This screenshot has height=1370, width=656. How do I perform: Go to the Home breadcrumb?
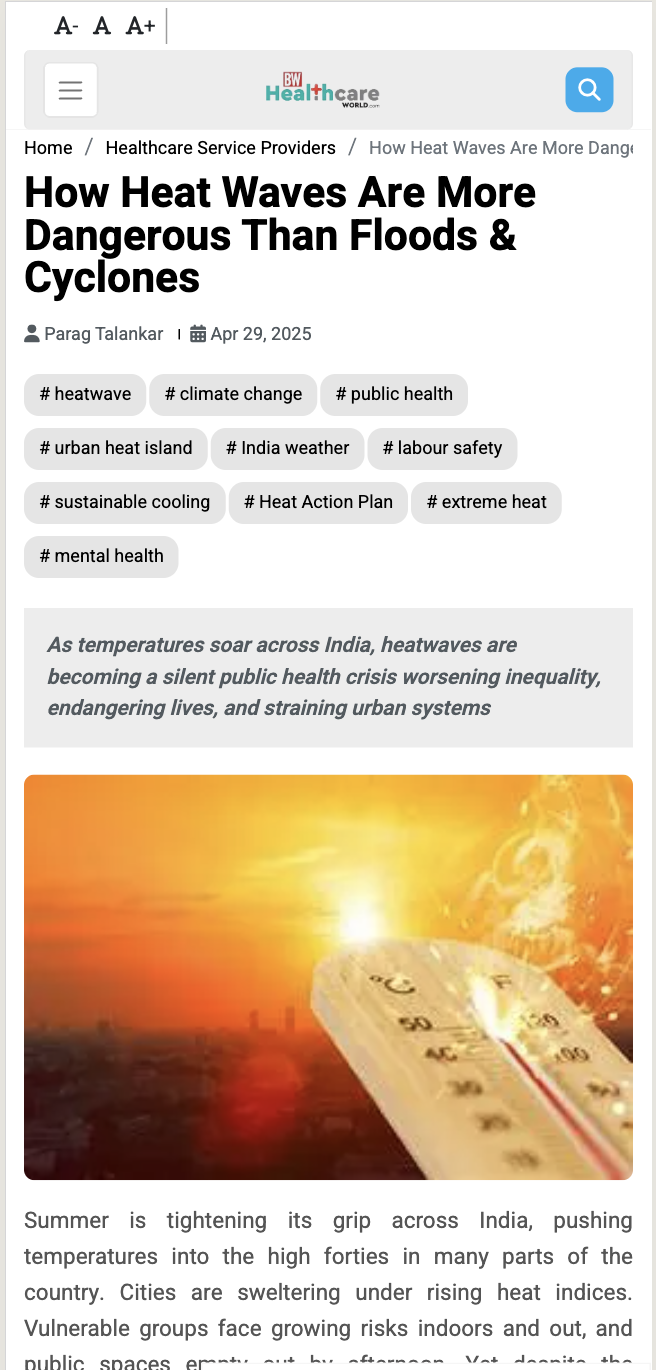click(x=48, y=148)
